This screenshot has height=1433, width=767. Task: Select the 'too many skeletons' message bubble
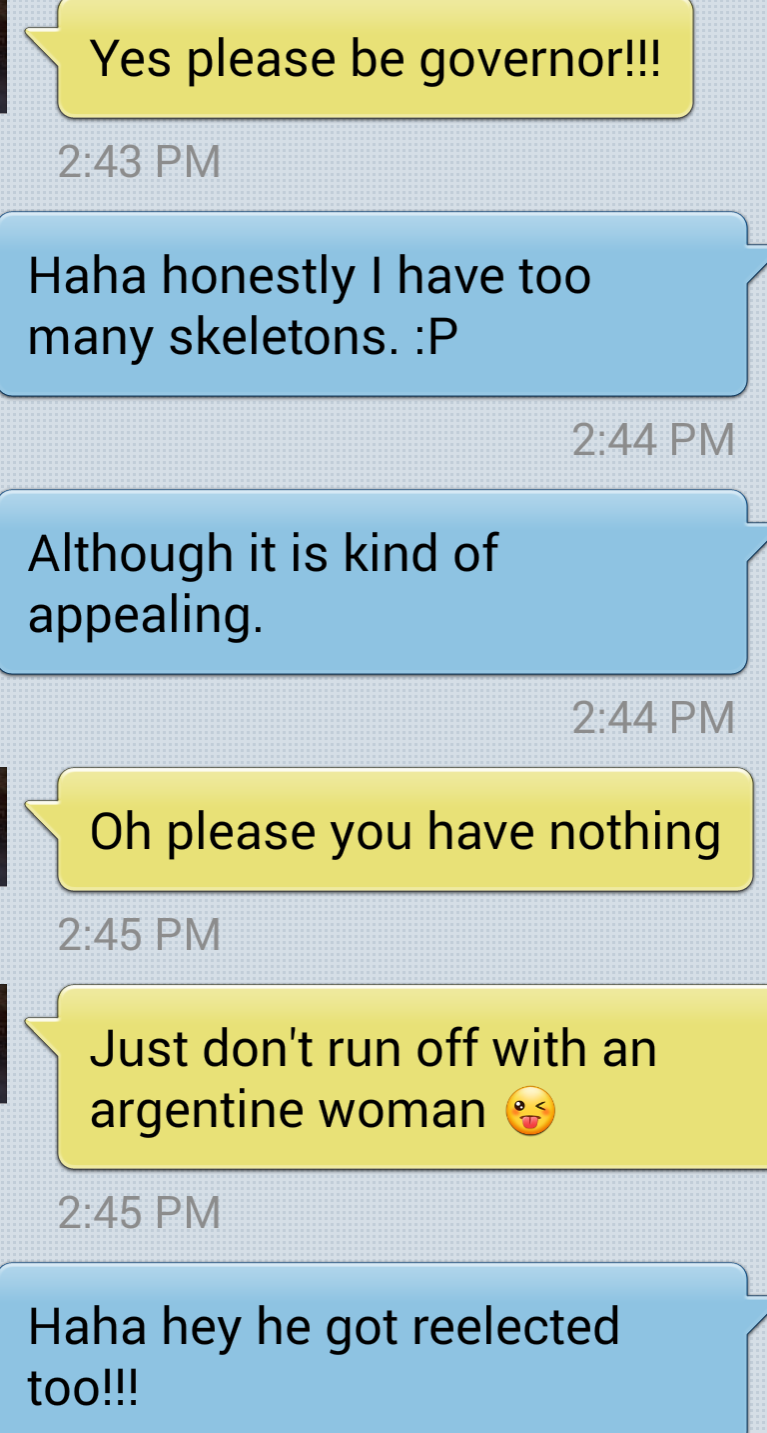(x=372, y=305)
